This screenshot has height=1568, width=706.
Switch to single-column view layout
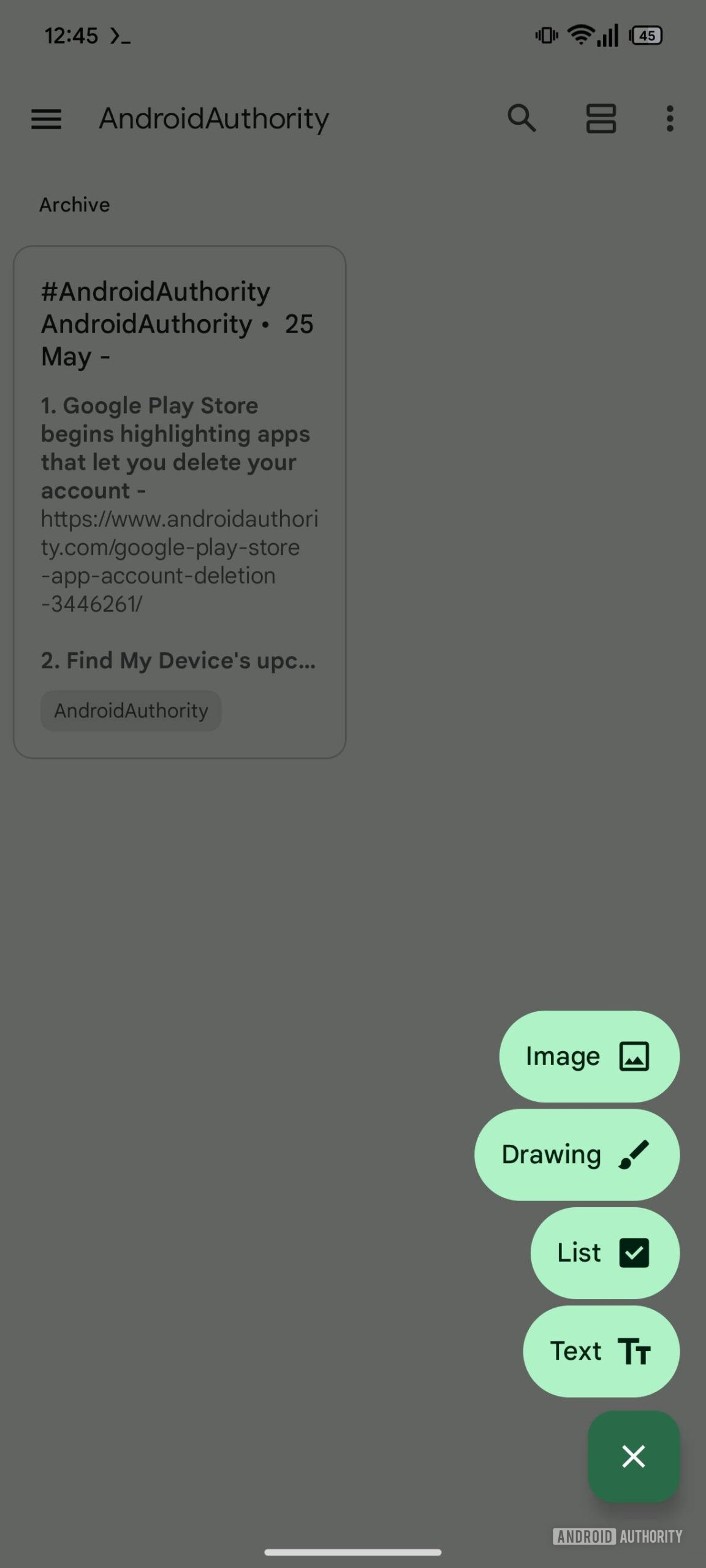[601, 118]
